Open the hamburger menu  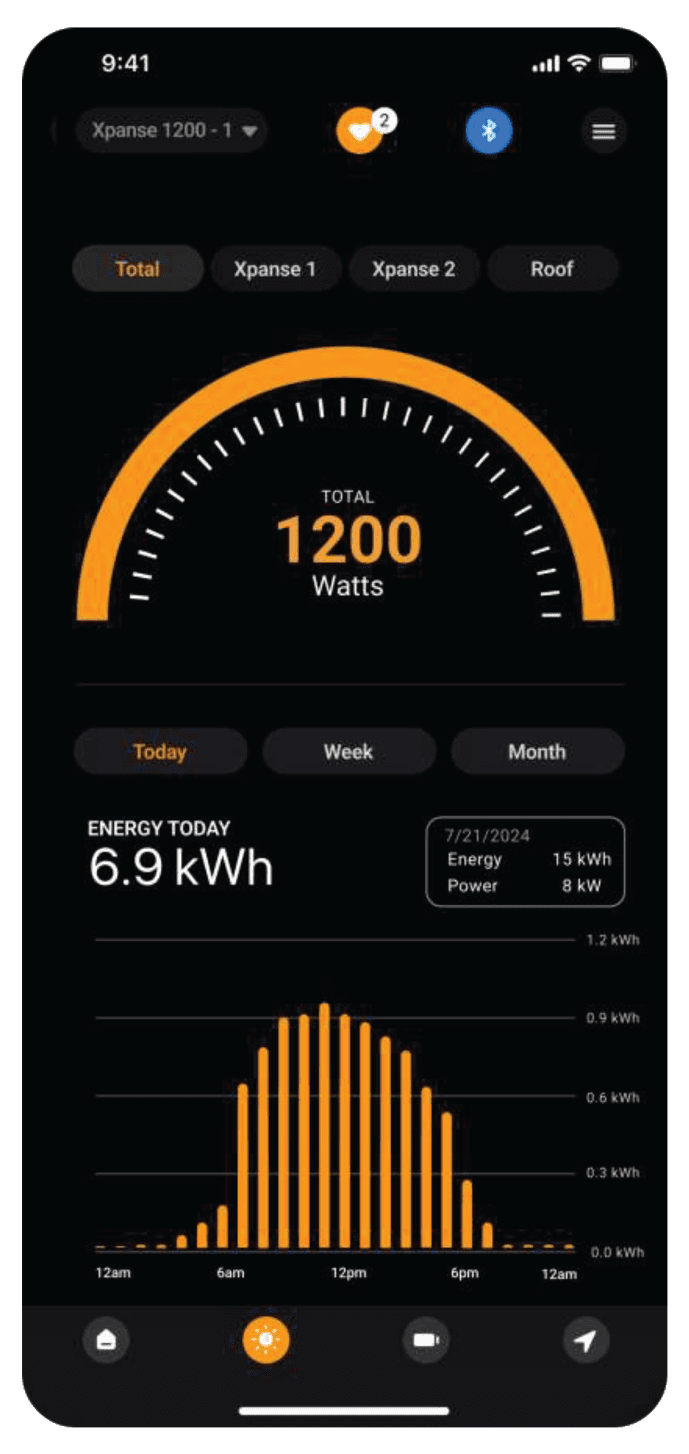(604, 131)
